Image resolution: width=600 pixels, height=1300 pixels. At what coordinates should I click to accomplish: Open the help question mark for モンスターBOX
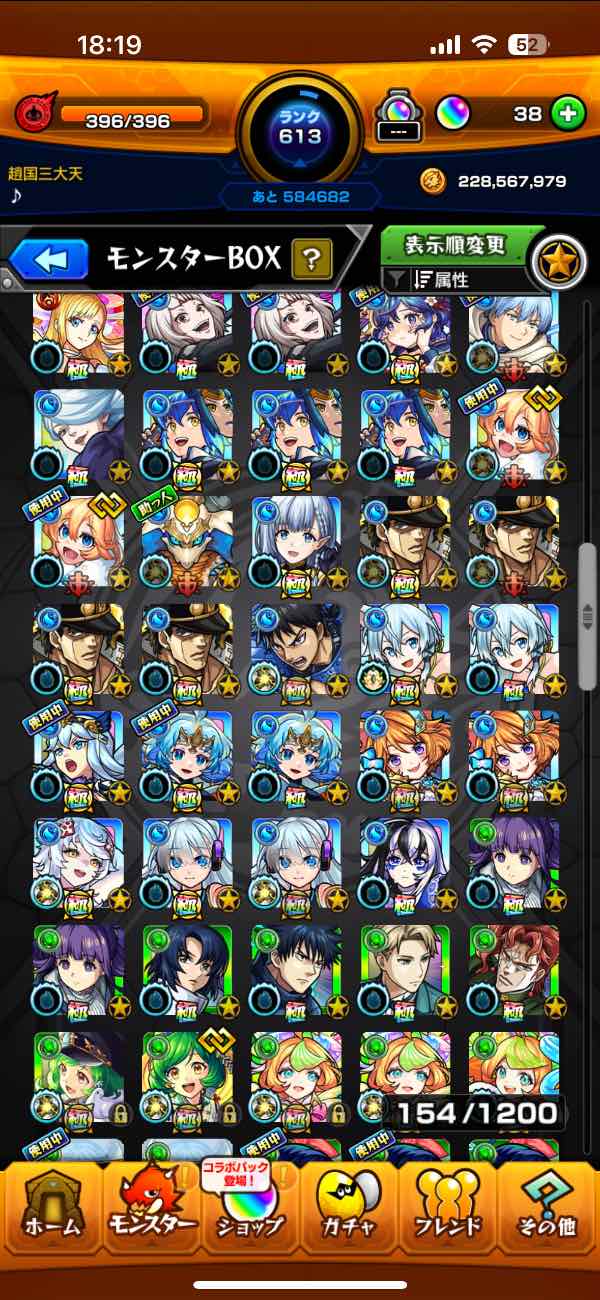312,260
